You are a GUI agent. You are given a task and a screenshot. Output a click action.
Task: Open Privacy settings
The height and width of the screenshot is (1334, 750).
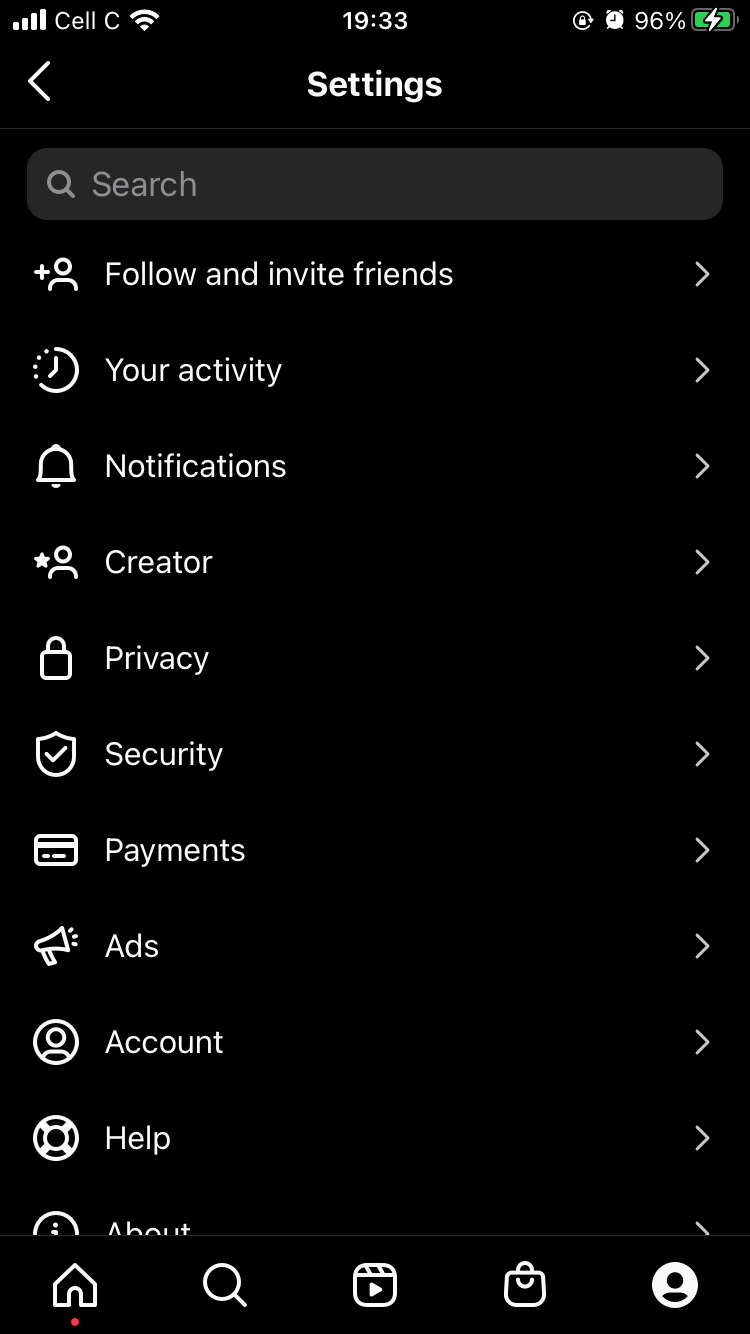375,658
